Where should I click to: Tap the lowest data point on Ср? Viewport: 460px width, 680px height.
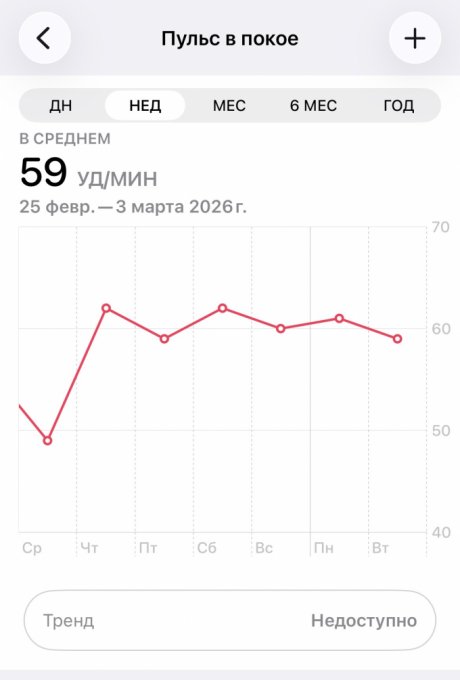pos(48,441)
